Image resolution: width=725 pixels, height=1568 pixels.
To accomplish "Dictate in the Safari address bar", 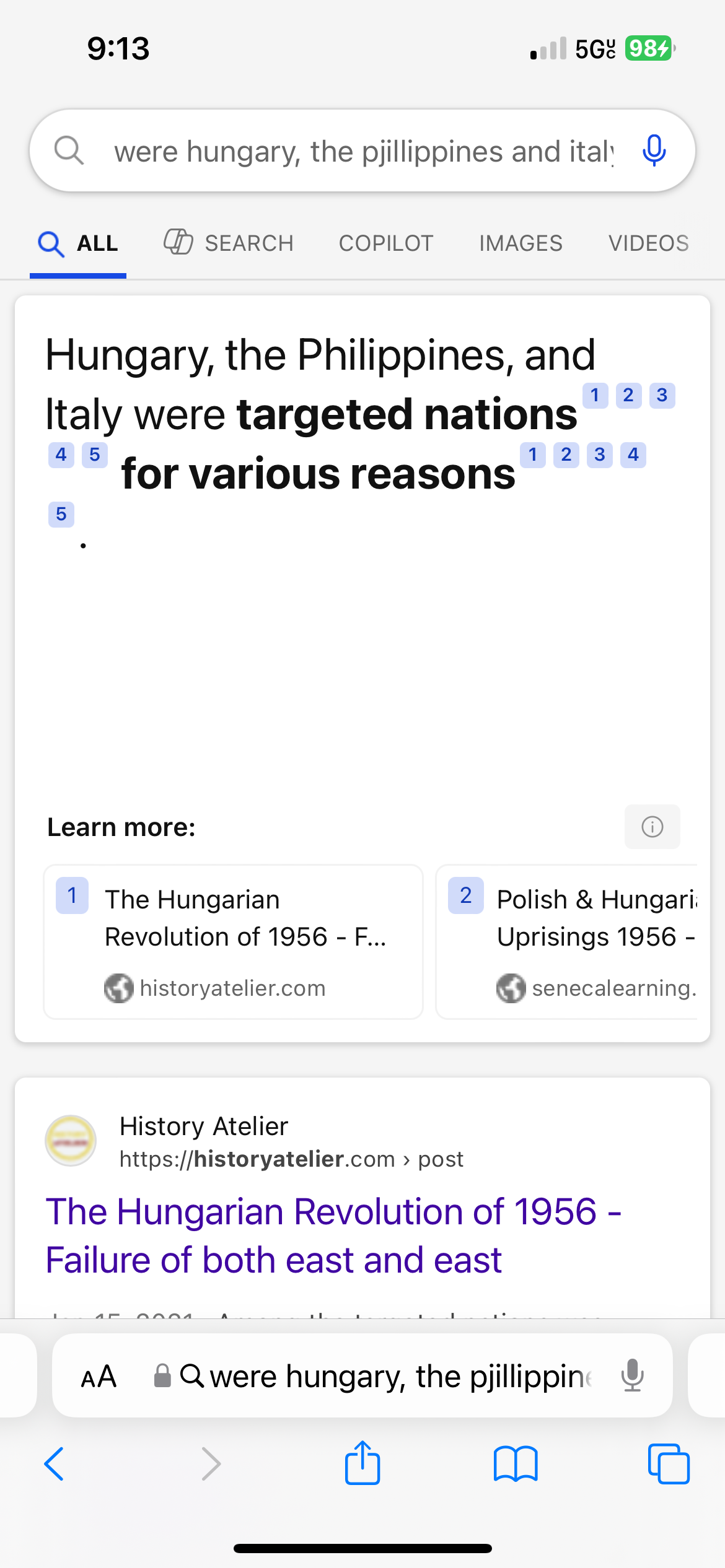I will (x=632, y=1376).
